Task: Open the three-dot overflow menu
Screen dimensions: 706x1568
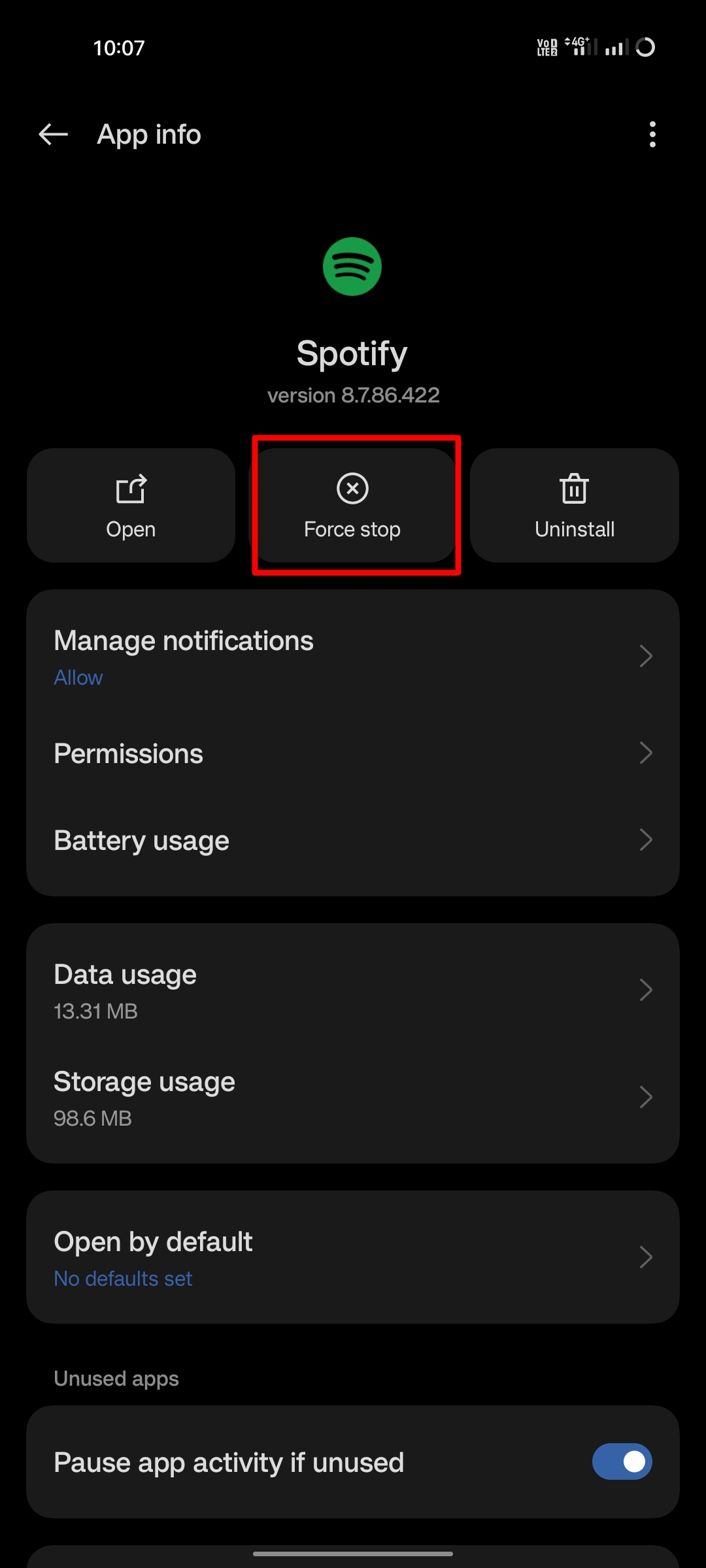Action: [x=652, y=134]
